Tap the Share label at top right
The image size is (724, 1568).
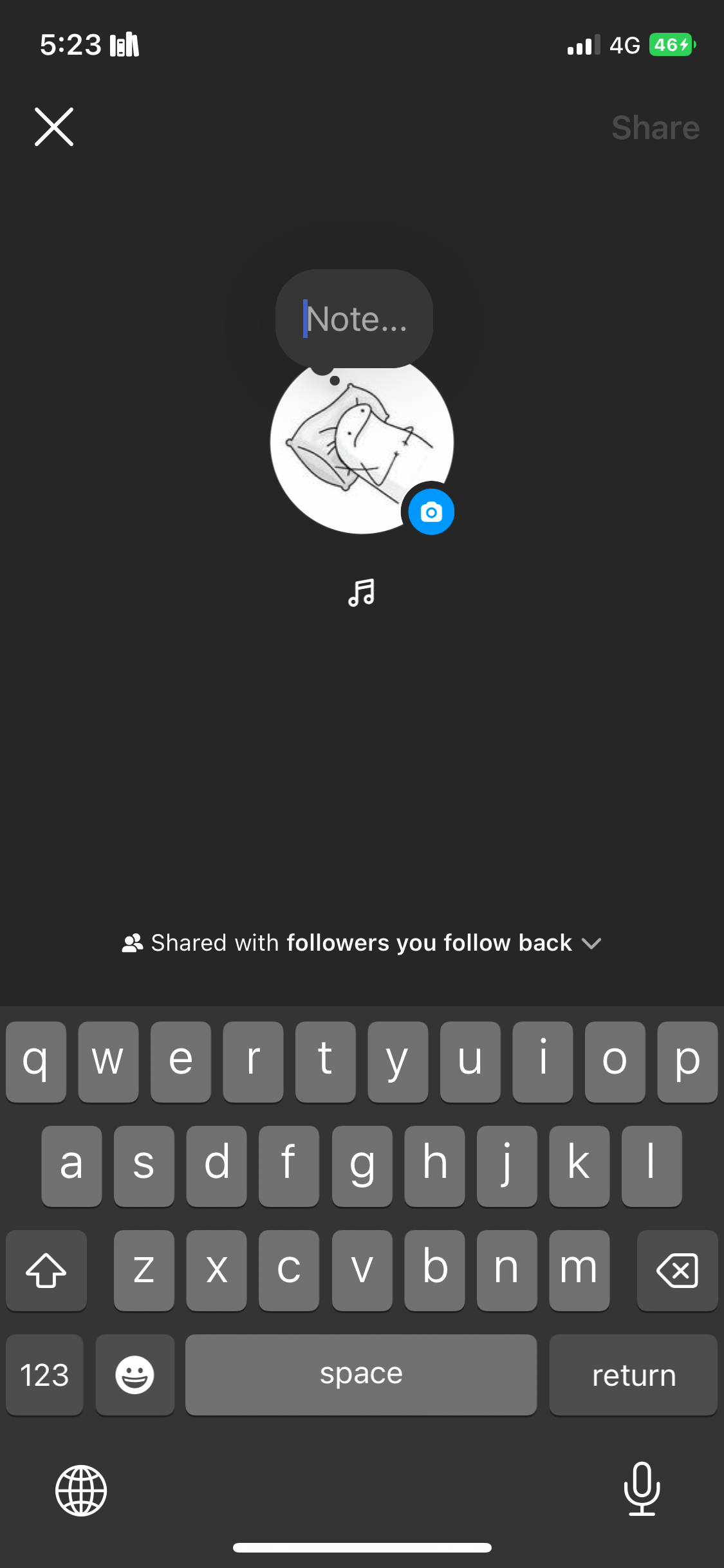pos(655,127)
